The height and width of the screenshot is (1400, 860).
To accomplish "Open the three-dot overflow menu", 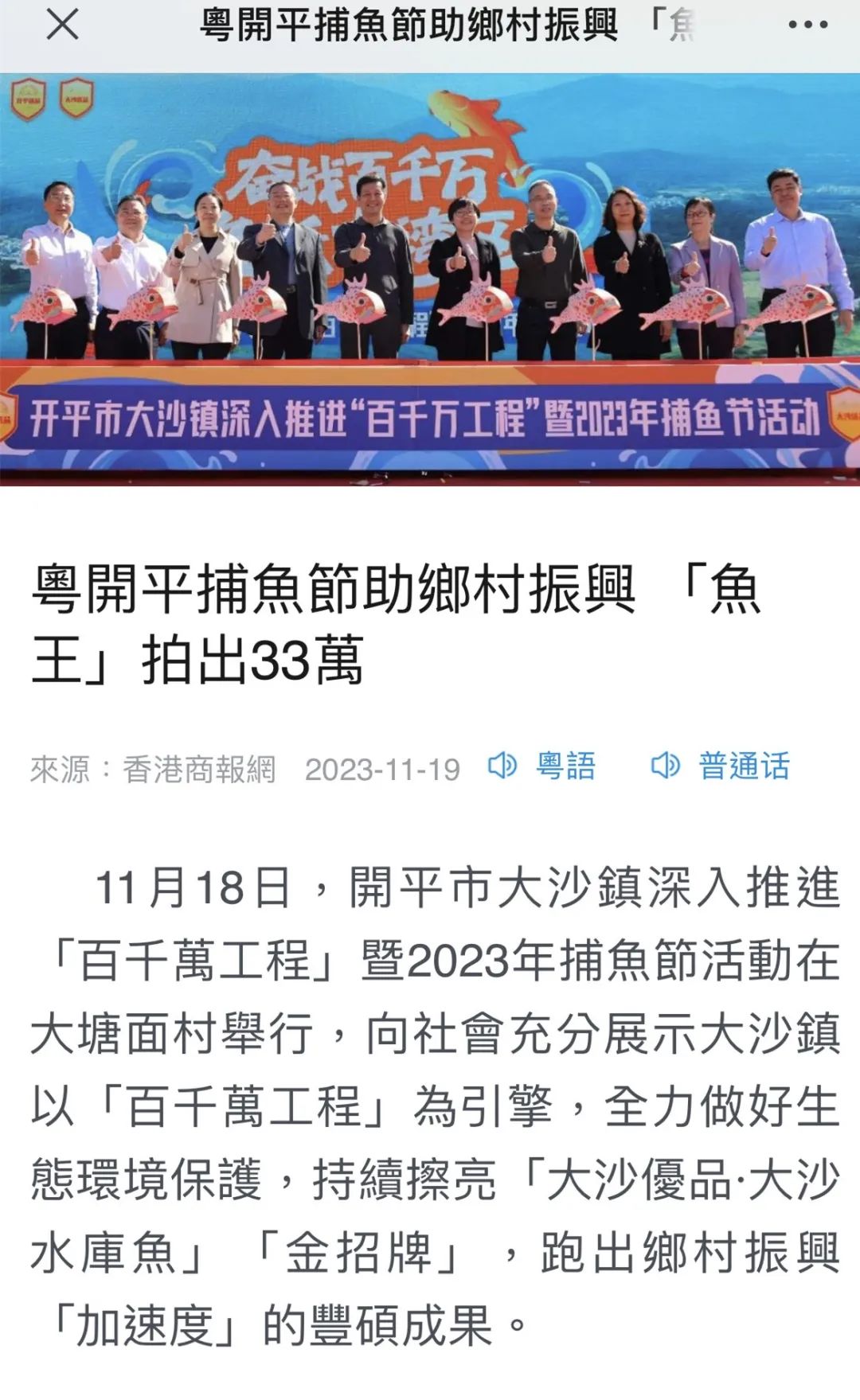I will click(807, 25).
